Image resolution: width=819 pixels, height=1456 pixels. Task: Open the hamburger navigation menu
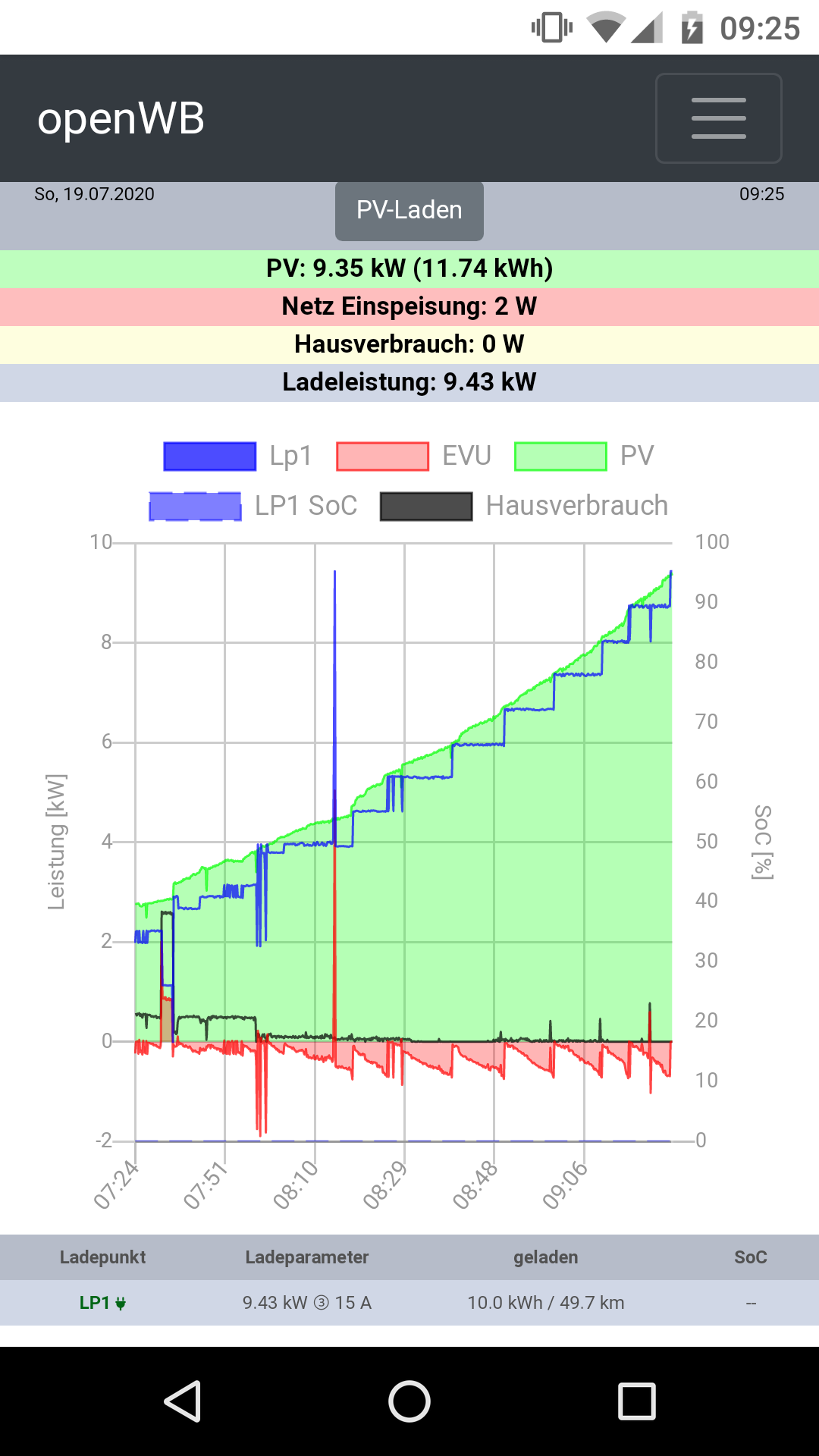tap(718, 118)
